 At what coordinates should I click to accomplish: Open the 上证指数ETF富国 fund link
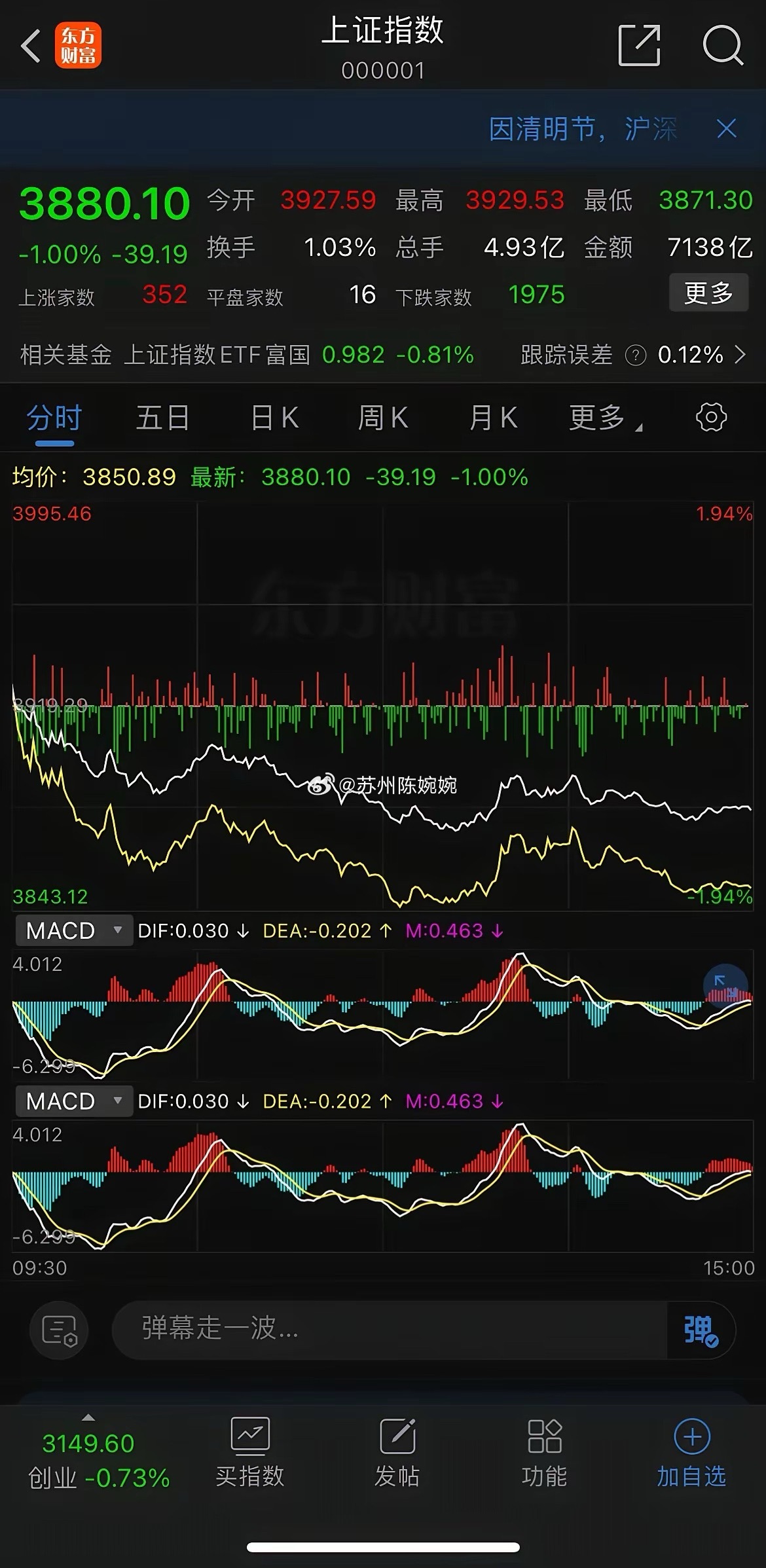(x=223, y=354)
